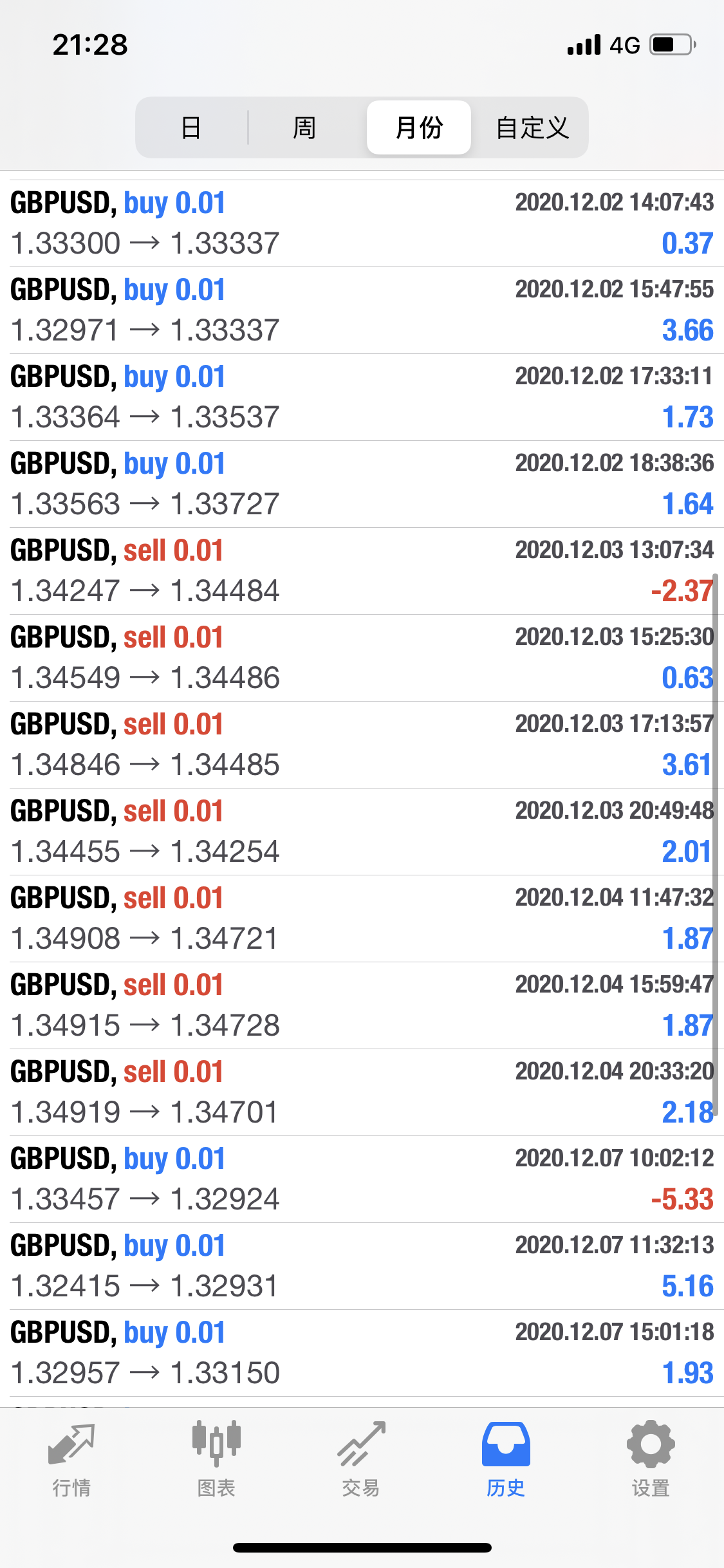
Task: Switch to the 日 (day) period
Action: tap(191, 127)
